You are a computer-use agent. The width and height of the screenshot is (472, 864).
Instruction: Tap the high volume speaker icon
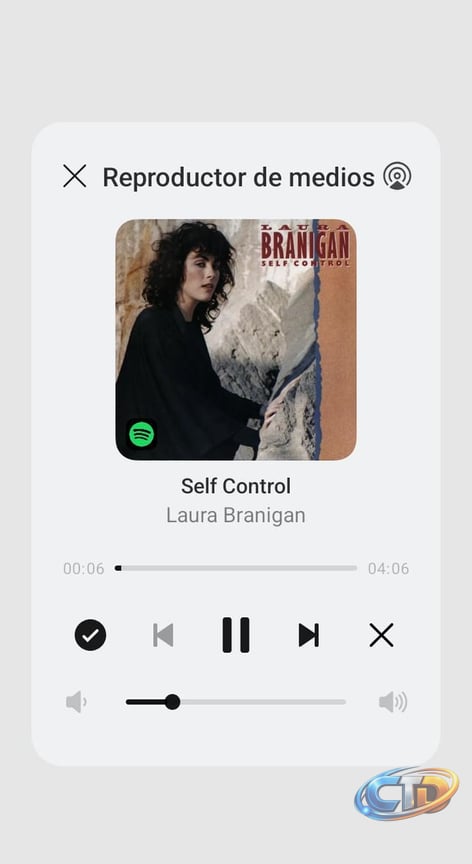pyautogui.click(x=393, y=702)
